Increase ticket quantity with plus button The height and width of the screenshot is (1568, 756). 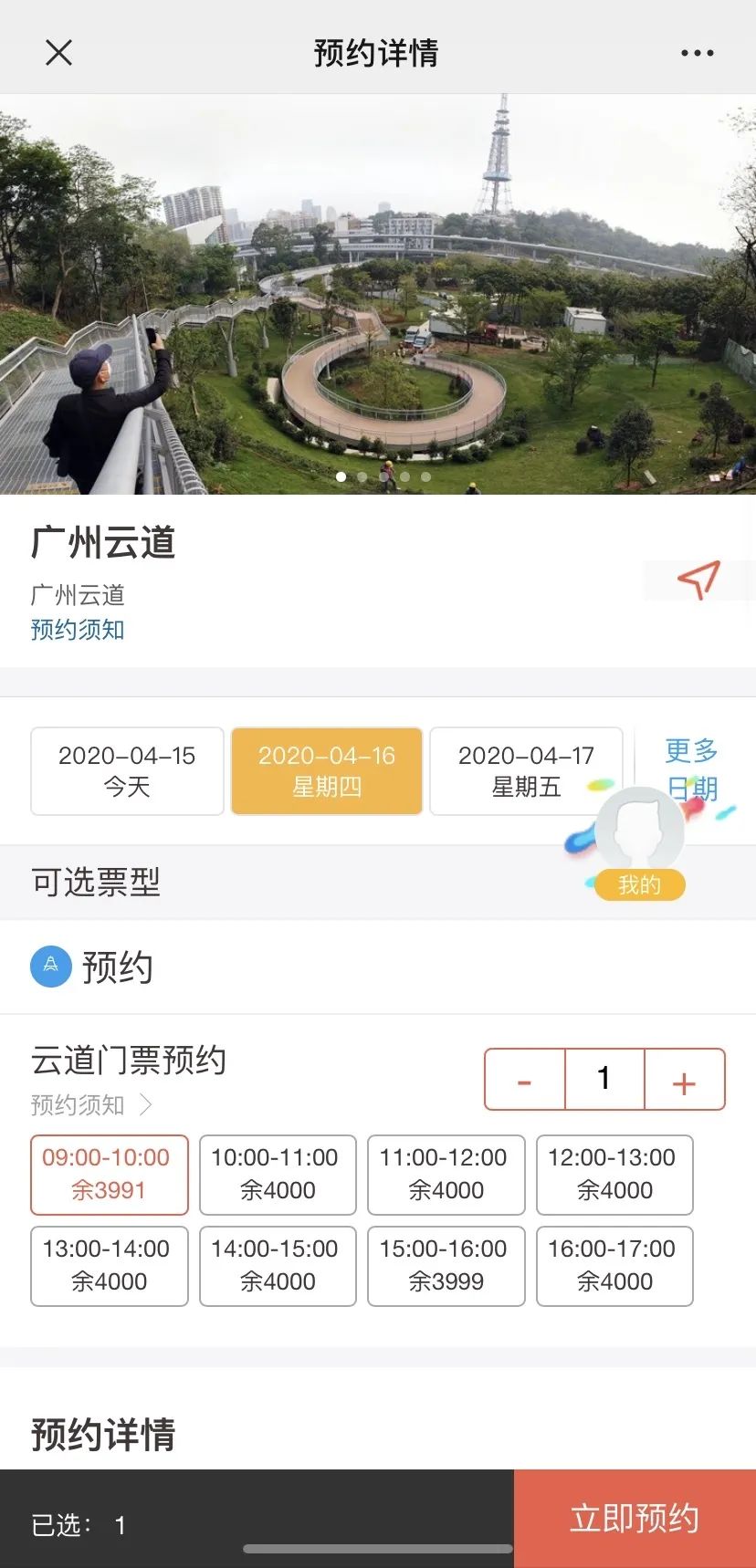pos(685,1080)
